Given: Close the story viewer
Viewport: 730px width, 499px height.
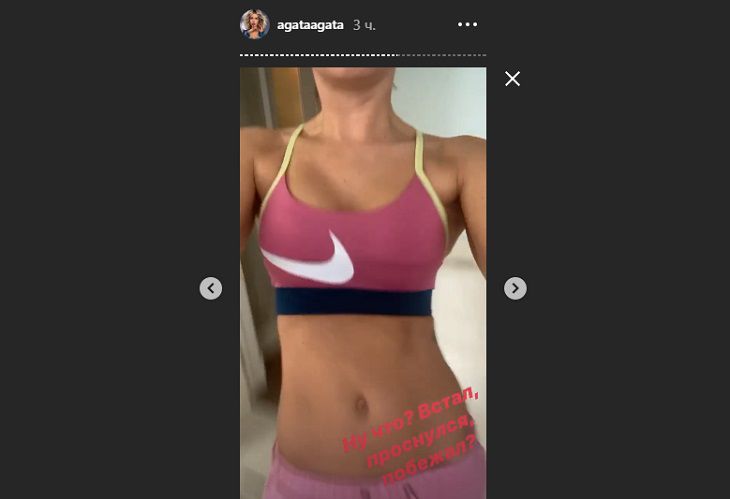Looking at the screenshot, I should click(x=512, y=79).
